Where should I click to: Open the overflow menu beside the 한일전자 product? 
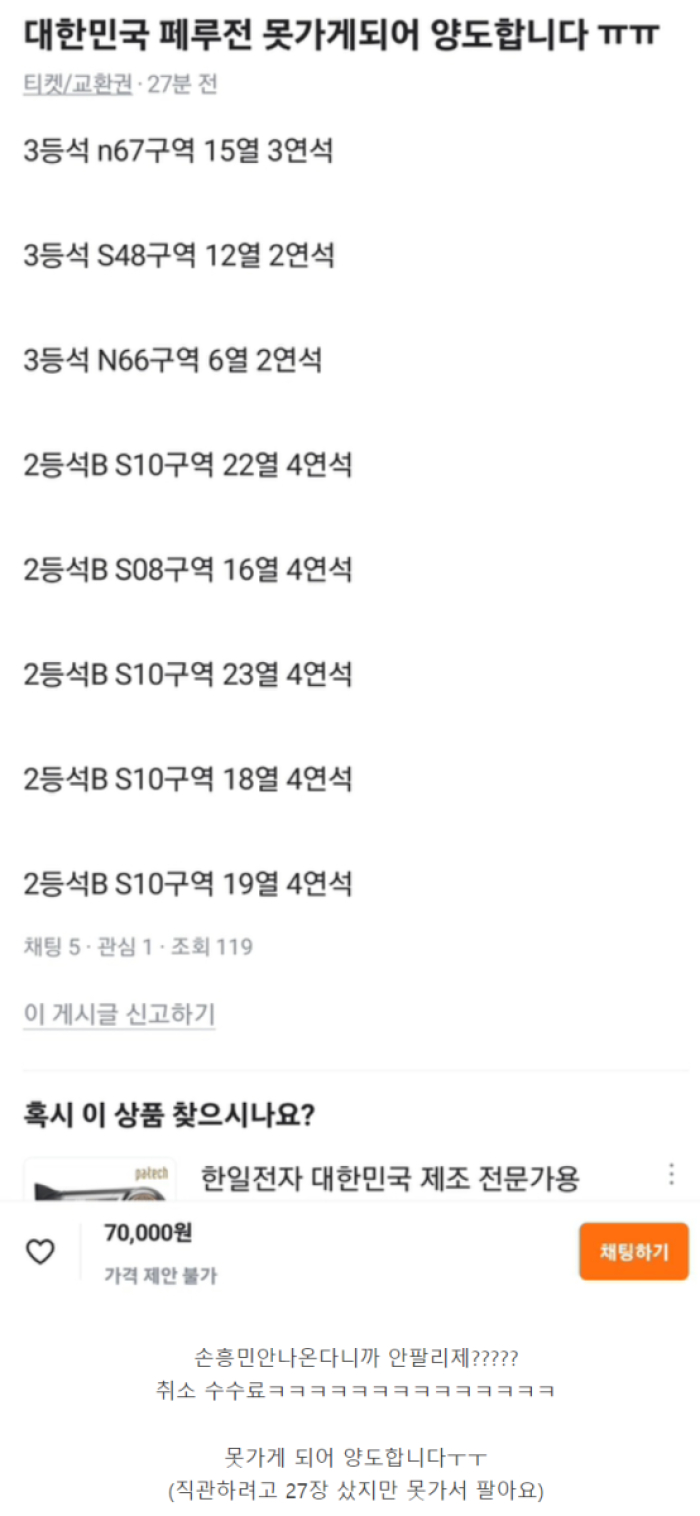coord(672,1174)
